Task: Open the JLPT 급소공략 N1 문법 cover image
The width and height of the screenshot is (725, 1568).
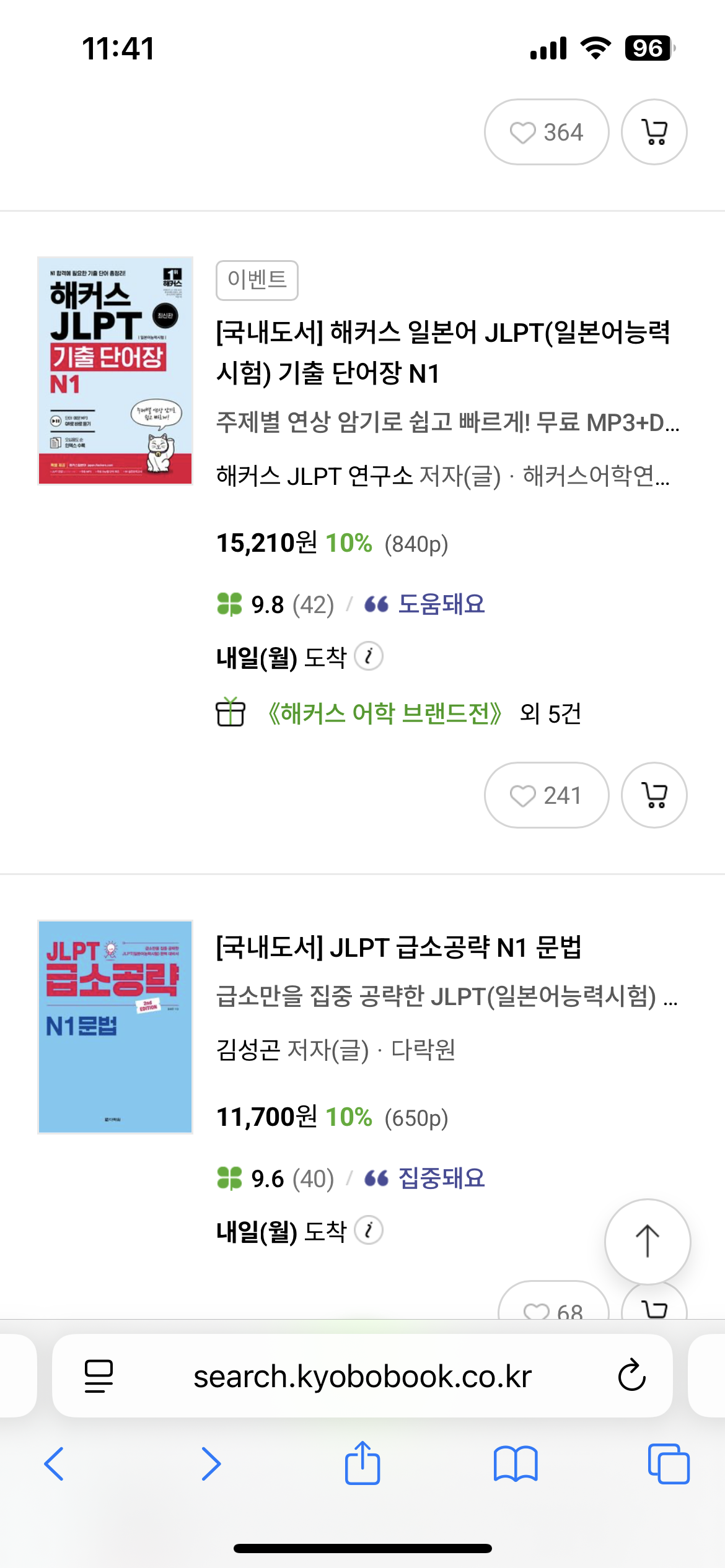Action: (x=115, y=1027)
